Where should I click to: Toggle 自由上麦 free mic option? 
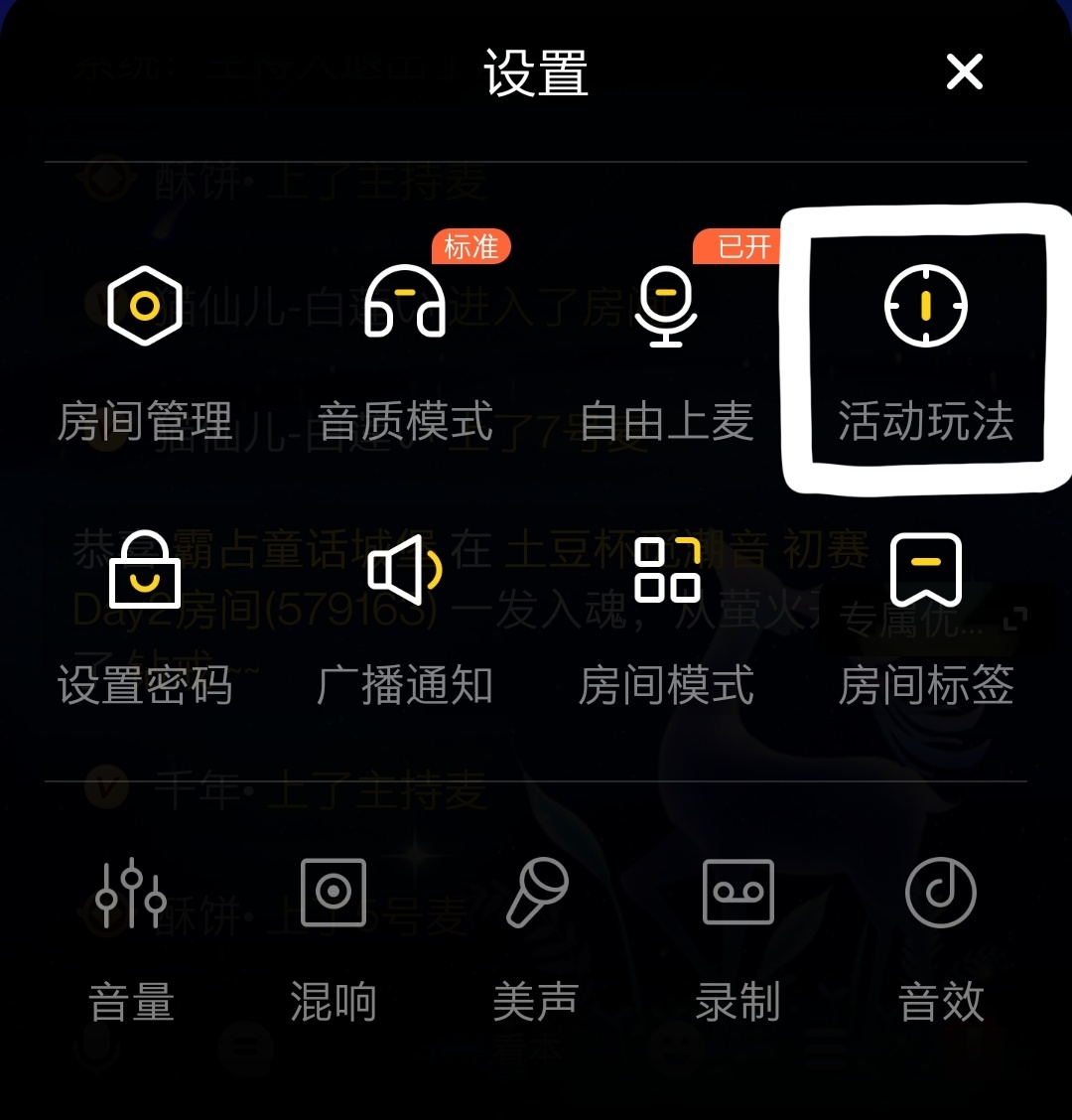[x=666, y=348]
